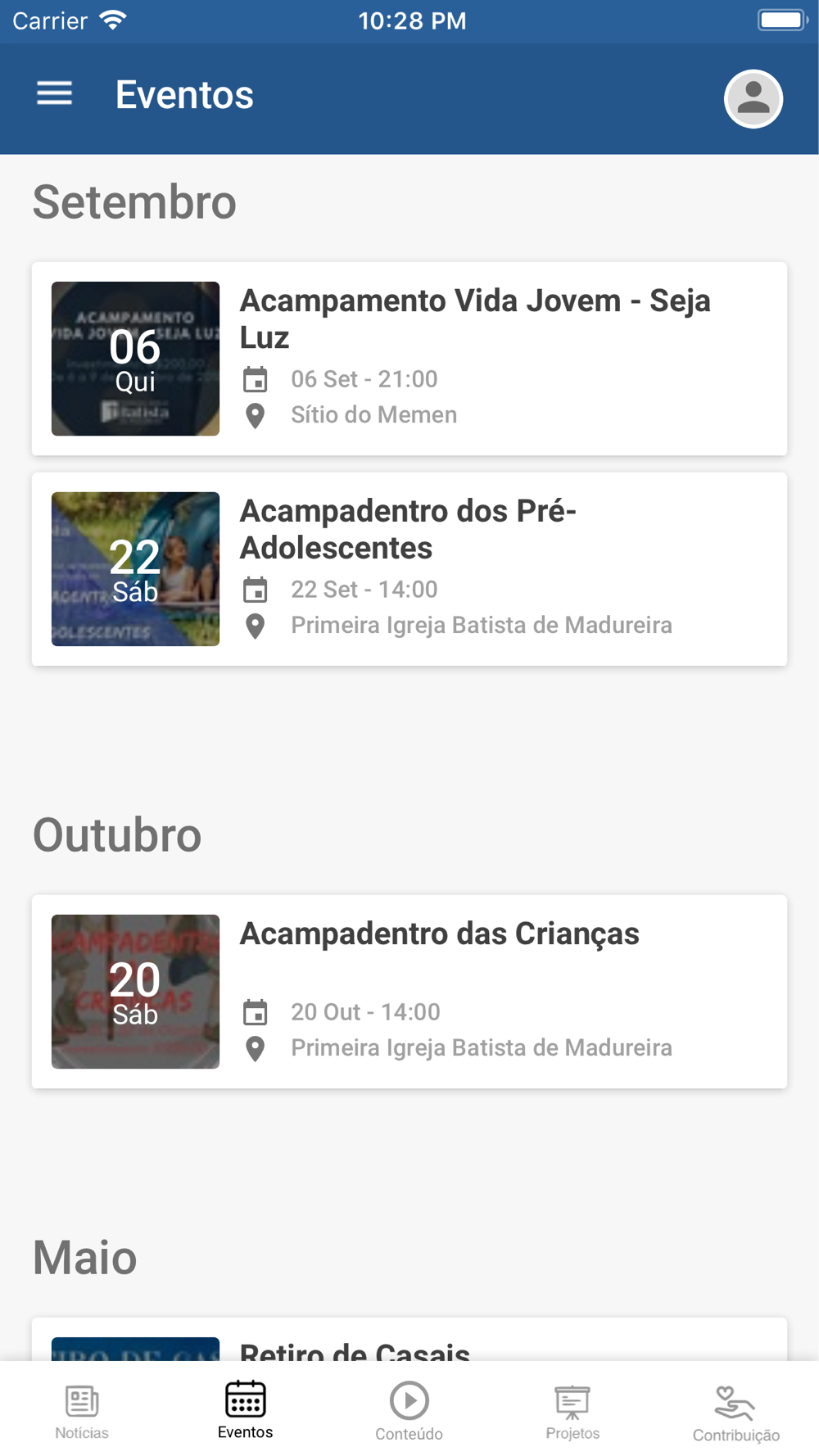
Task: Switch to the Notícias tab
Action: click(82, 1410)
